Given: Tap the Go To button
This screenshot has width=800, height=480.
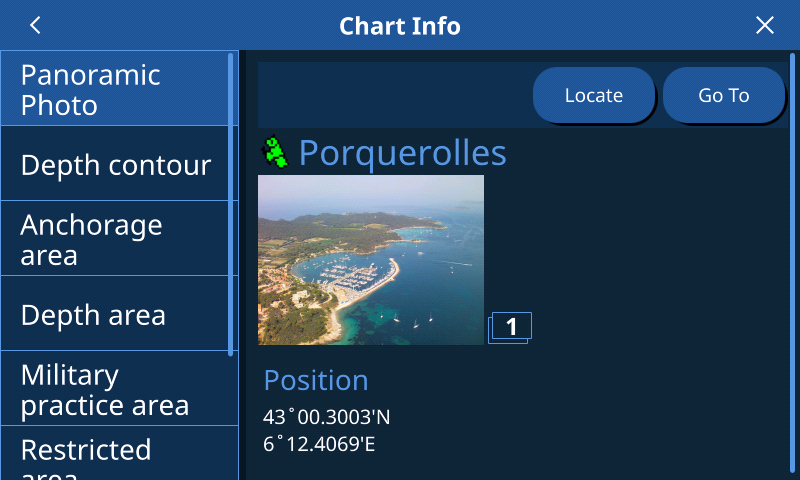Looking at the screenshot, I should pos(723,95).
